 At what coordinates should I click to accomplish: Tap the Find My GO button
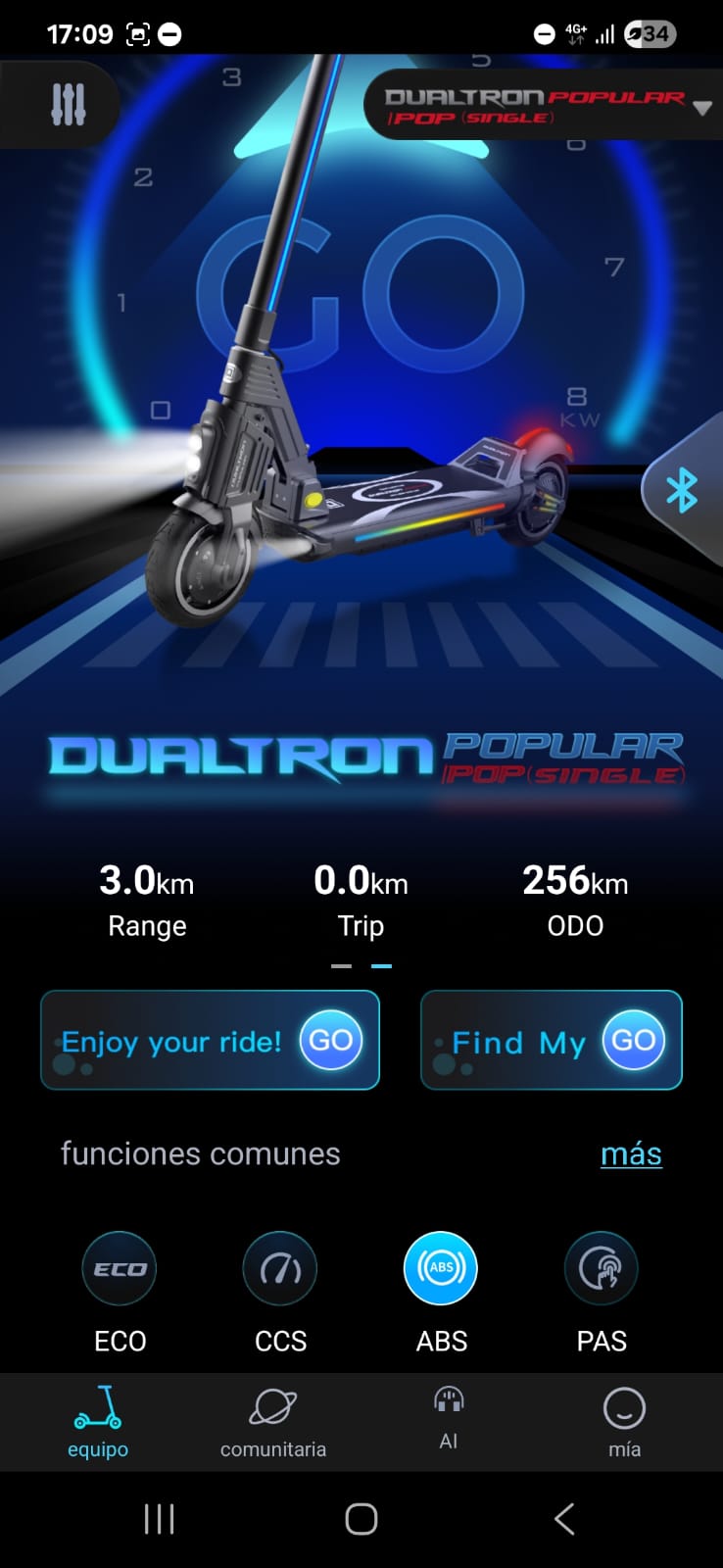point(633,1040)
